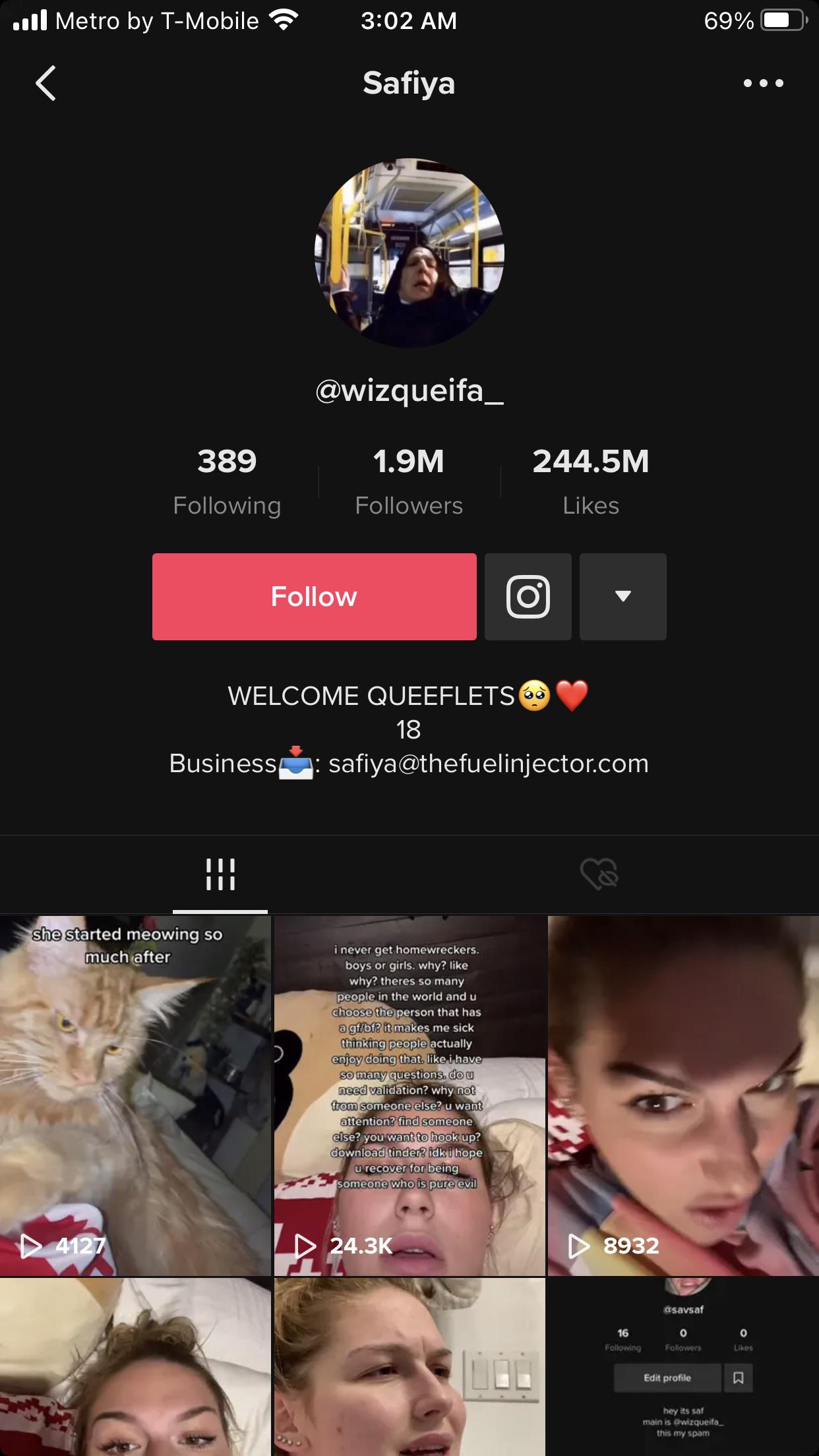Go back using the top-left arrow
The width and height of the screenshot is (819, 1456).
45,83
